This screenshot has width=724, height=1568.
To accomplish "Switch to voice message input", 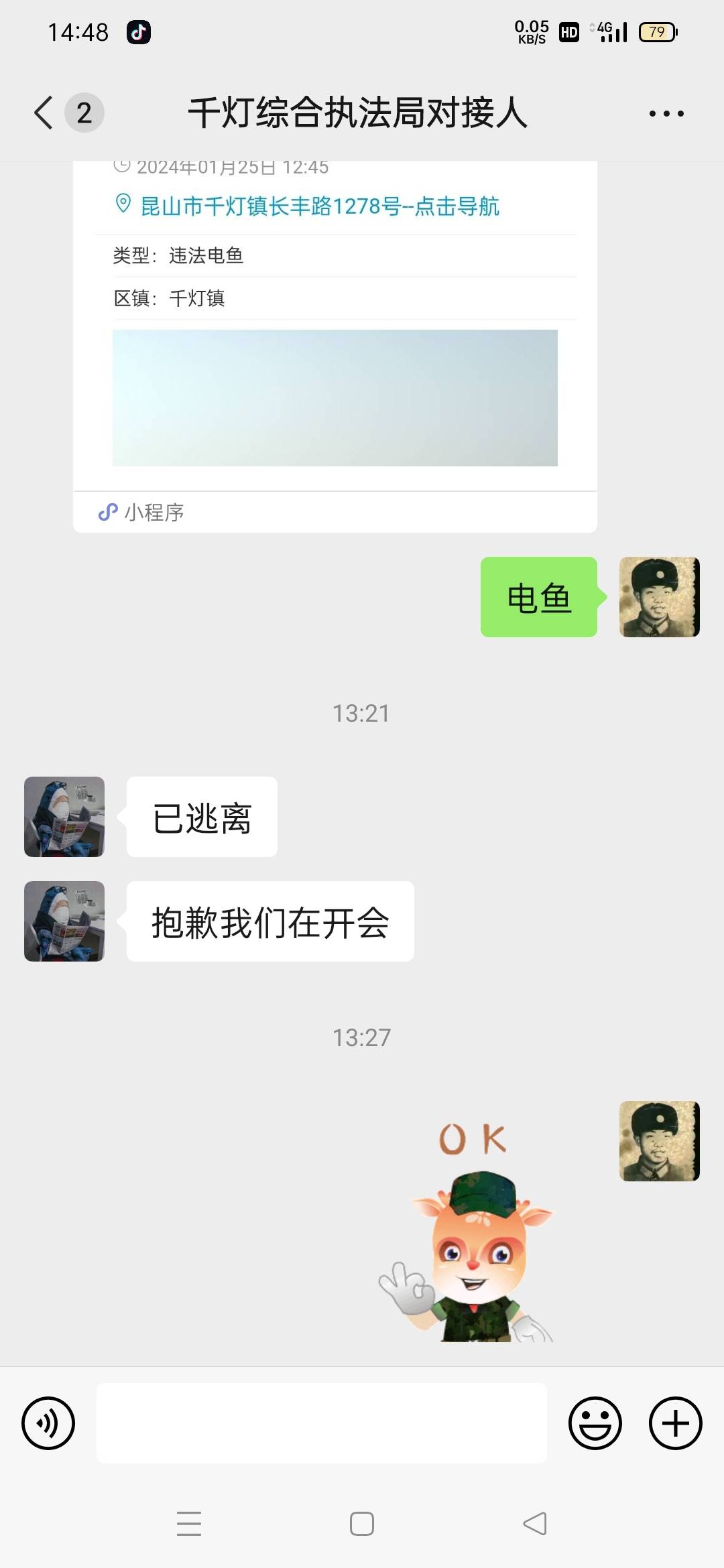I will pyautogui.click(x=48, y=1423).
